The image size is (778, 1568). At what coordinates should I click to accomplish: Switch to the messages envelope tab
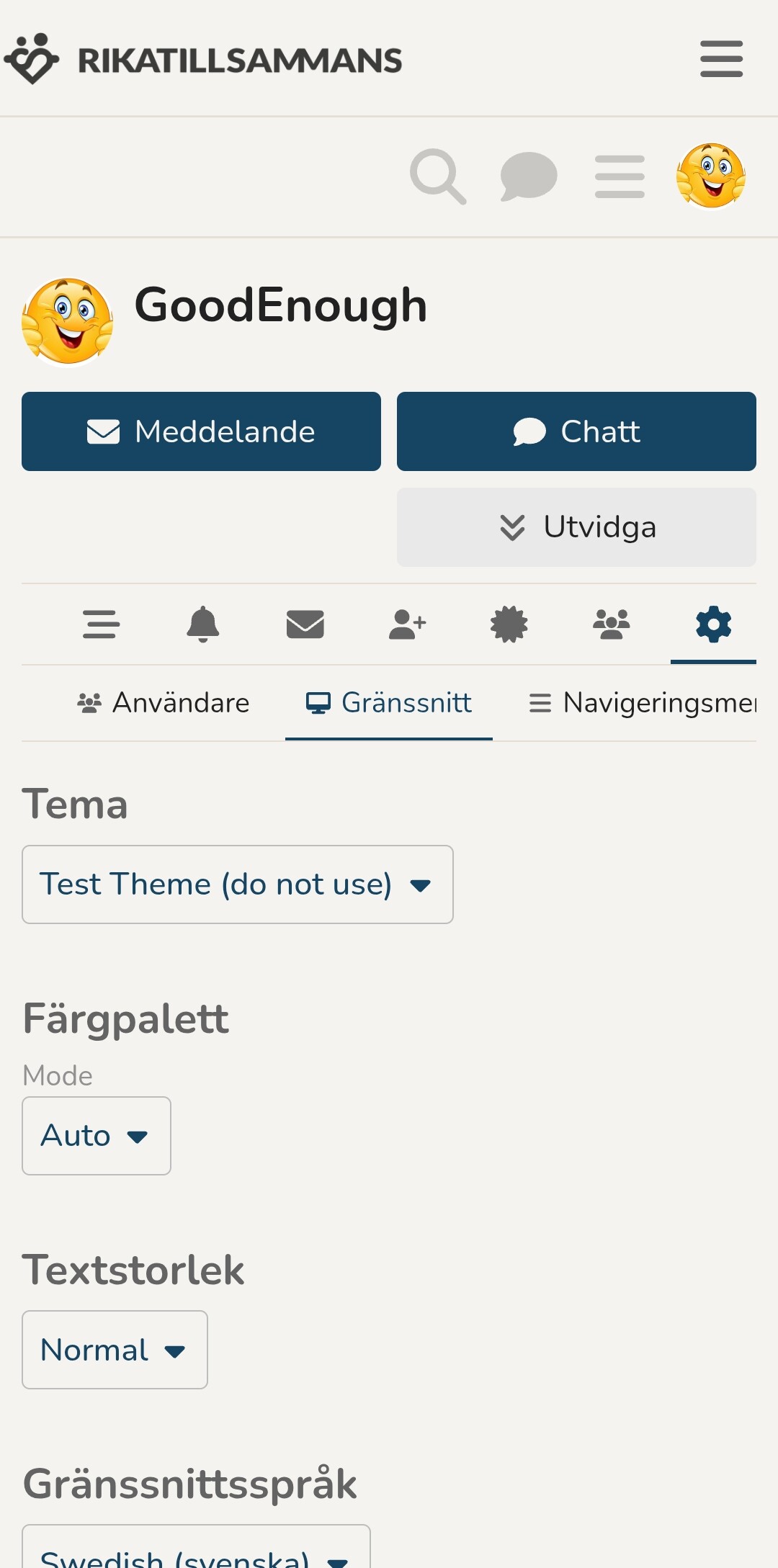(305, 624)
